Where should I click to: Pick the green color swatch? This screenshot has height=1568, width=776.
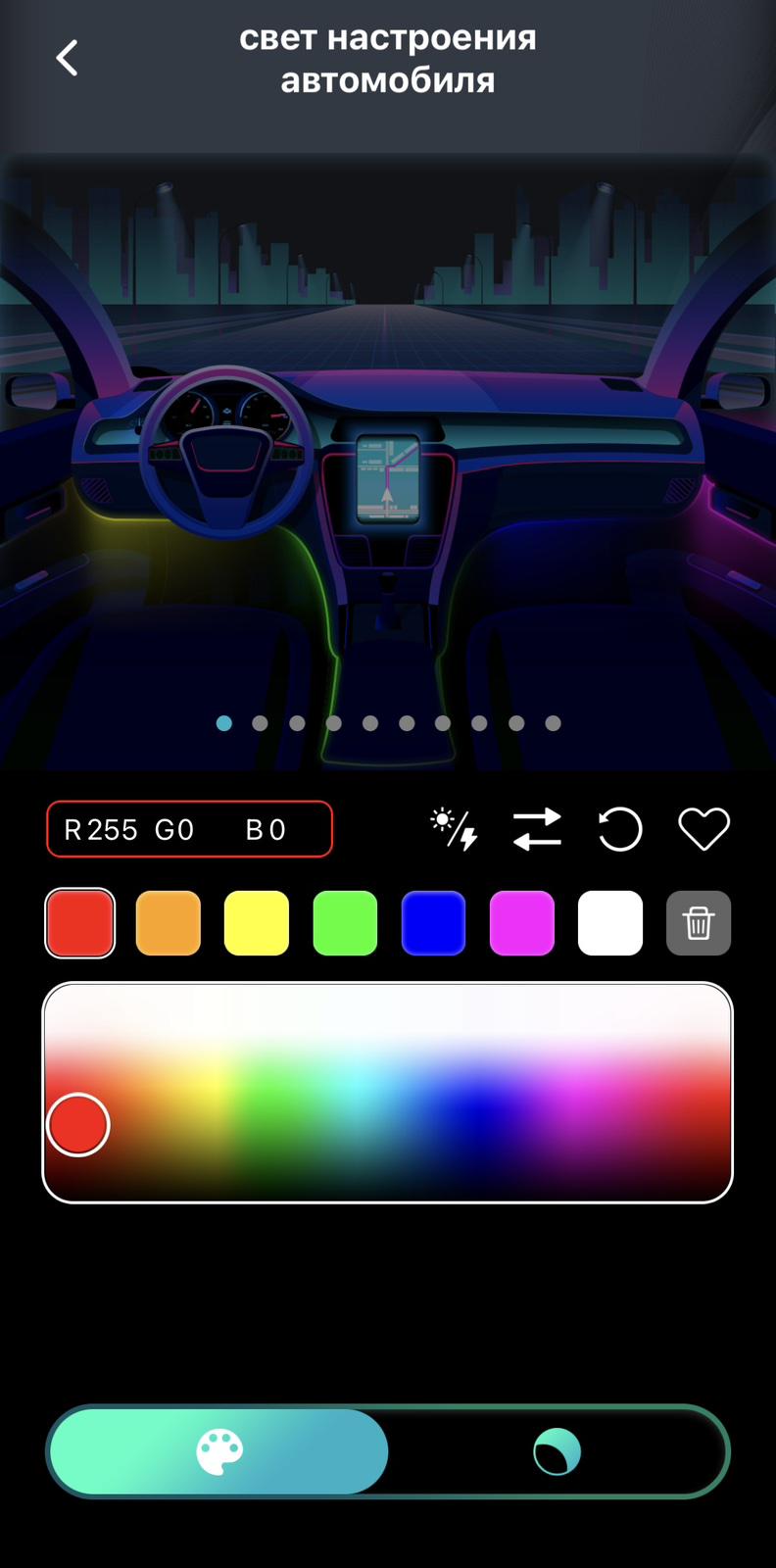(x=345, y=923)
